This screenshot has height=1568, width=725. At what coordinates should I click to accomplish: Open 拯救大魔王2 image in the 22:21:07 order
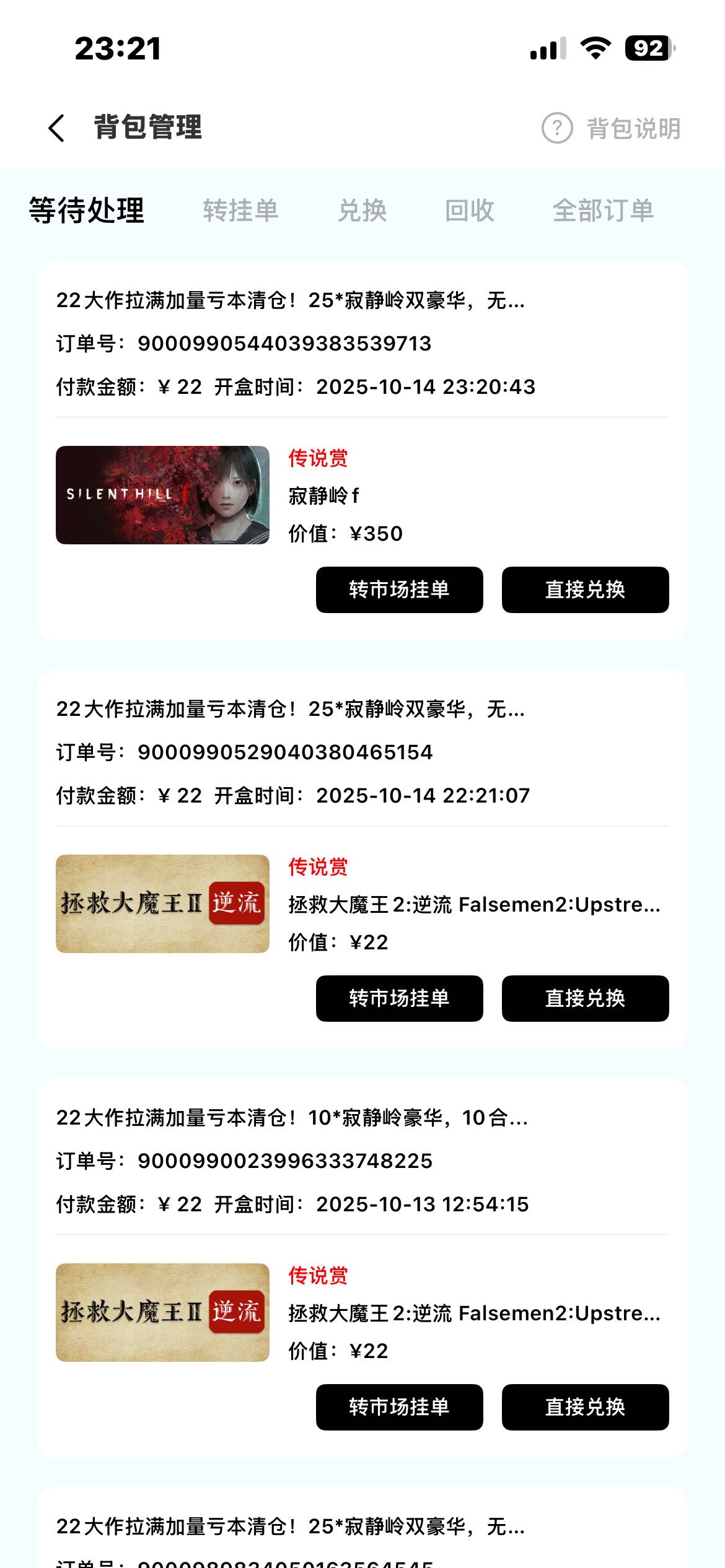(162, 904)
